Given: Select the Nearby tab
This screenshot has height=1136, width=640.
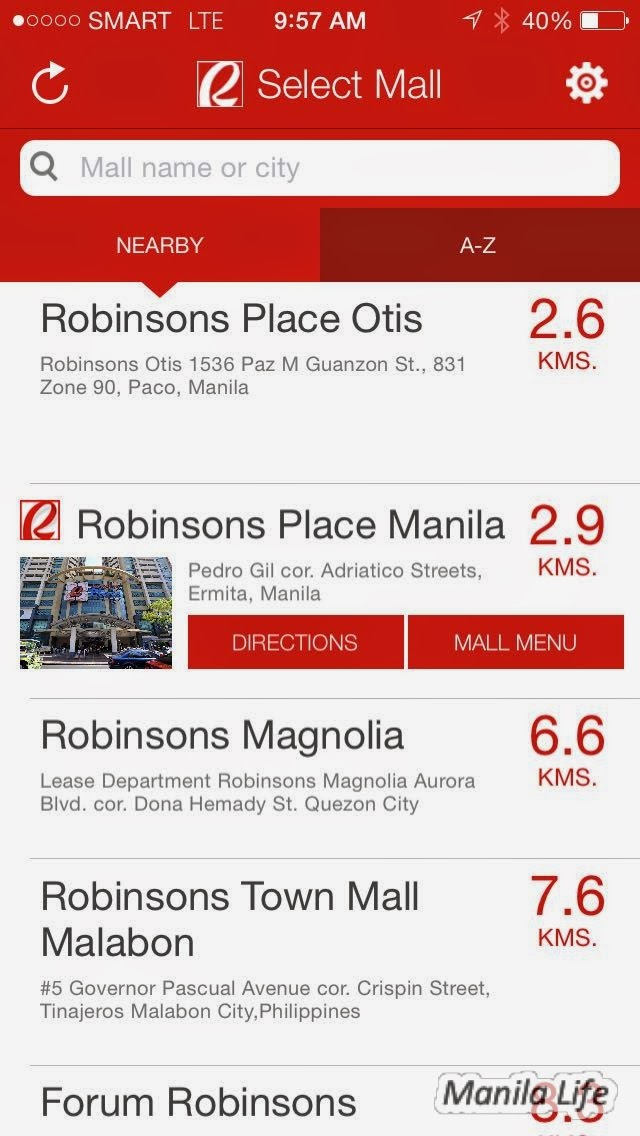Looking at the screenshot, I should (x=160, y=245).
